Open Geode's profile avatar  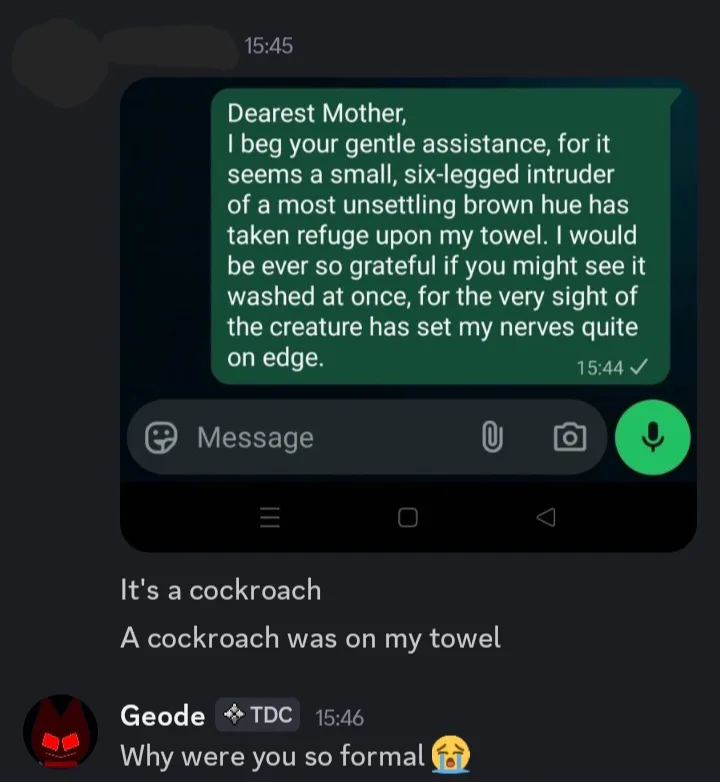(60, 732)
